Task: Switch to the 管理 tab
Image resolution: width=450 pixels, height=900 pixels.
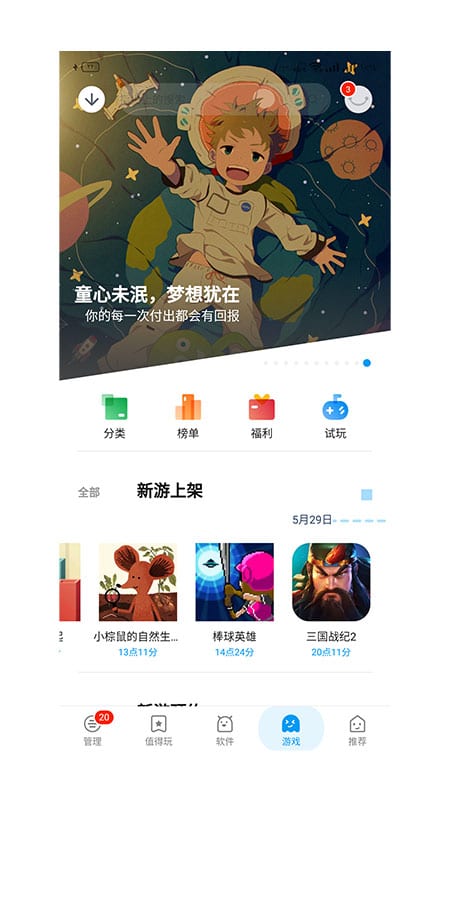Action: tap(92, 730)
